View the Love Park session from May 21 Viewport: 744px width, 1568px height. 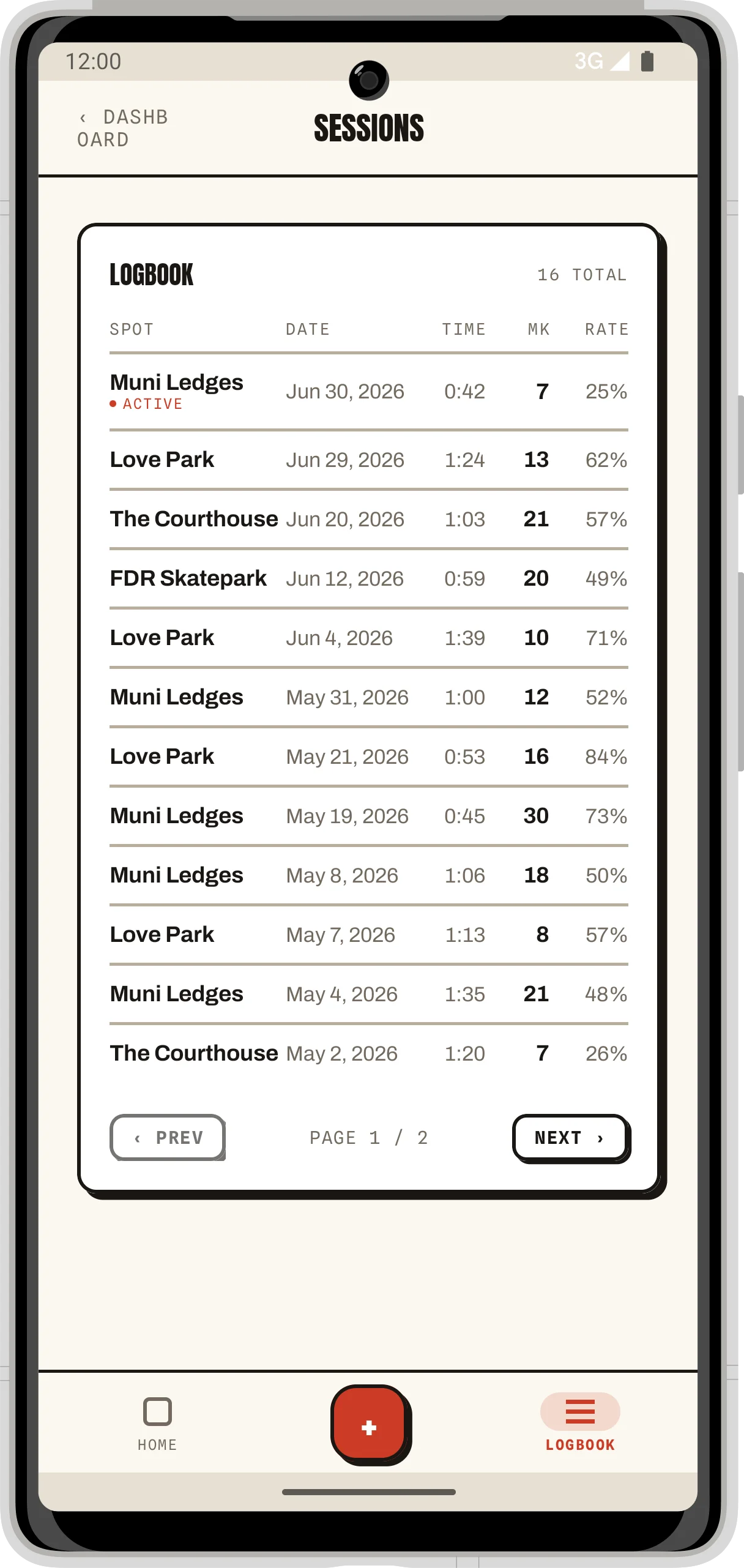pos(369,756)
